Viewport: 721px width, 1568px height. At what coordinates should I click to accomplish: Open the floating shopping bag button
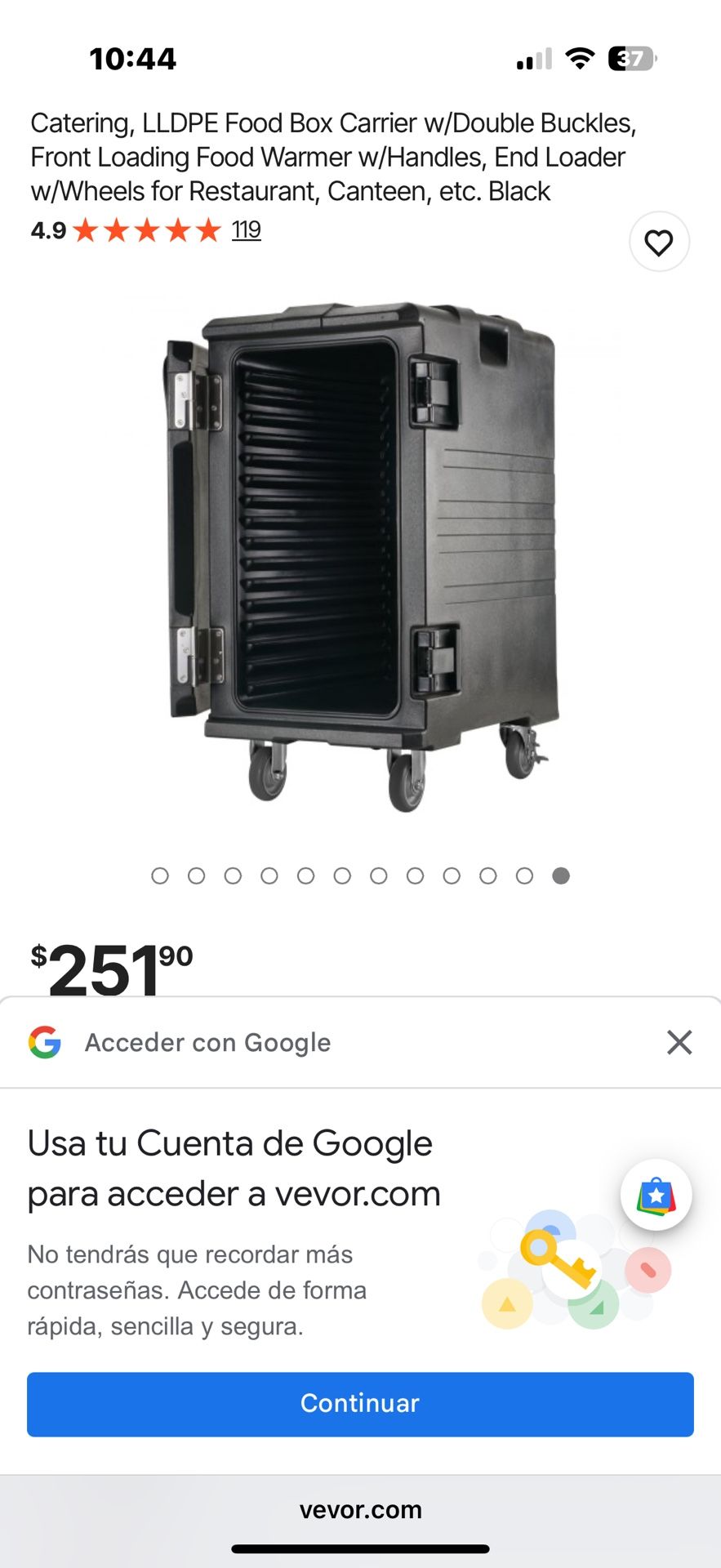tap(656, 1196)
